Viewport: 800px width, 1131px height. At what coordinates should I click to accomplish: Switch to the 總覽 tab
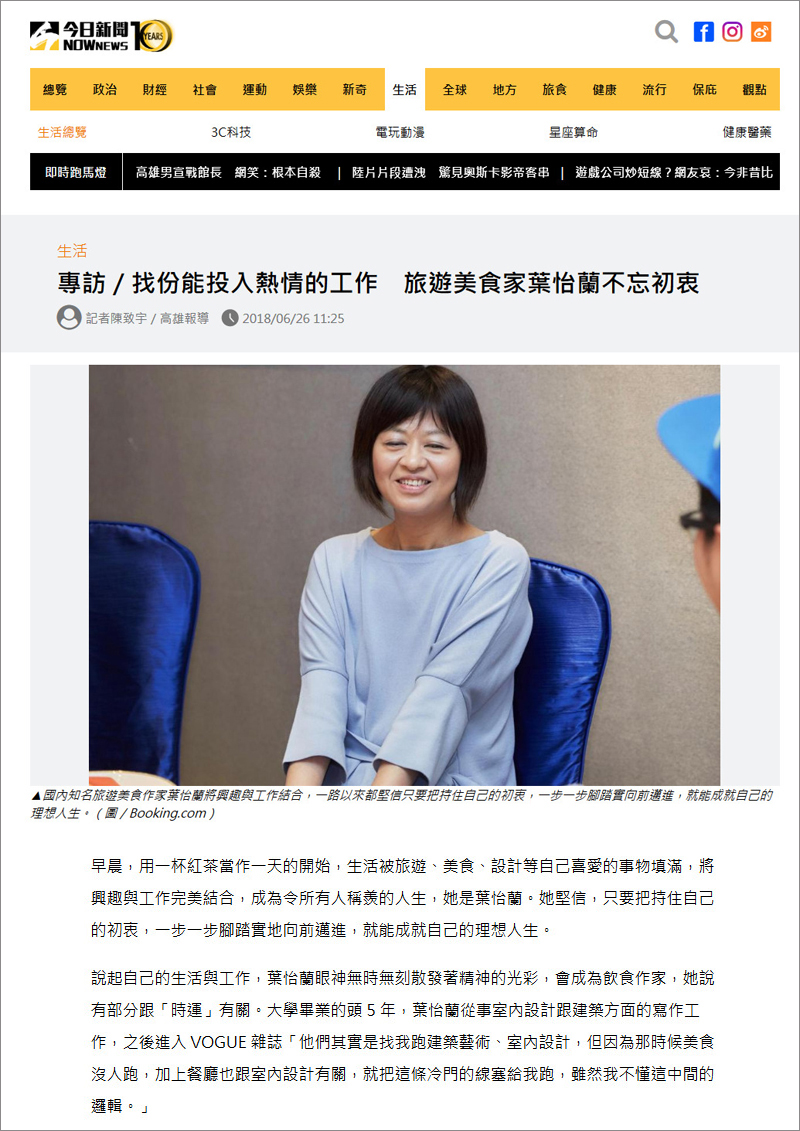tap(55, 89)
